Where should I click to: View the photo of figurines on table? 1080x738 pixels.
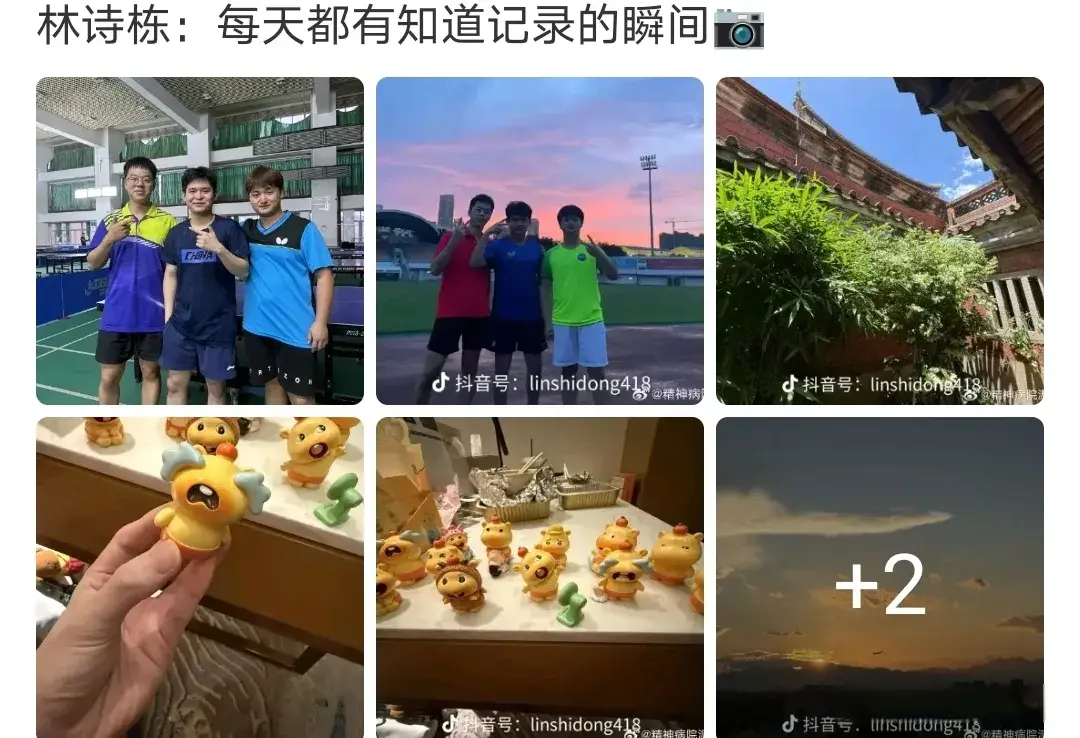click(540, 577)
